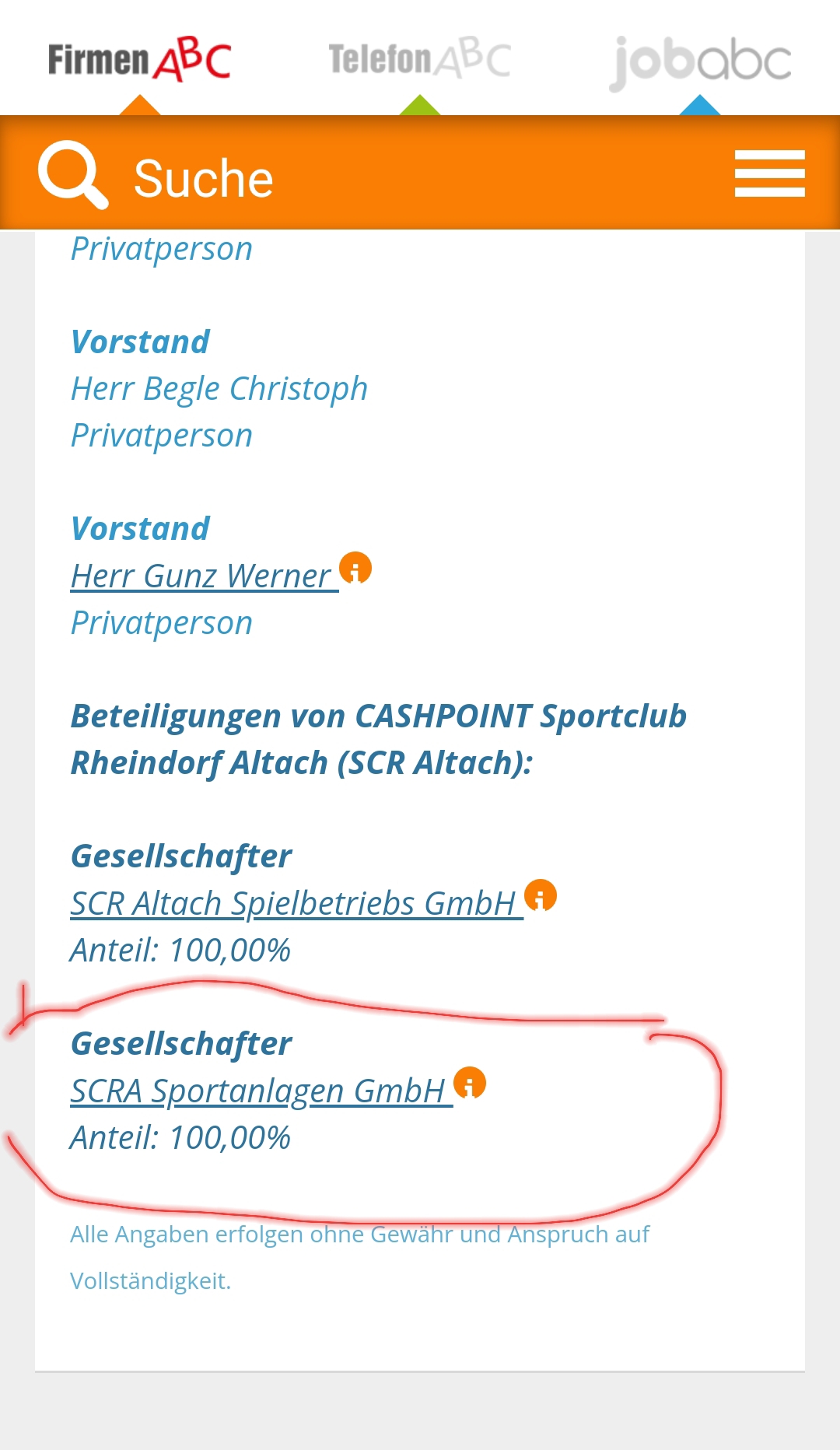Open Herr Gunz Werner link

tap(204, 576)
